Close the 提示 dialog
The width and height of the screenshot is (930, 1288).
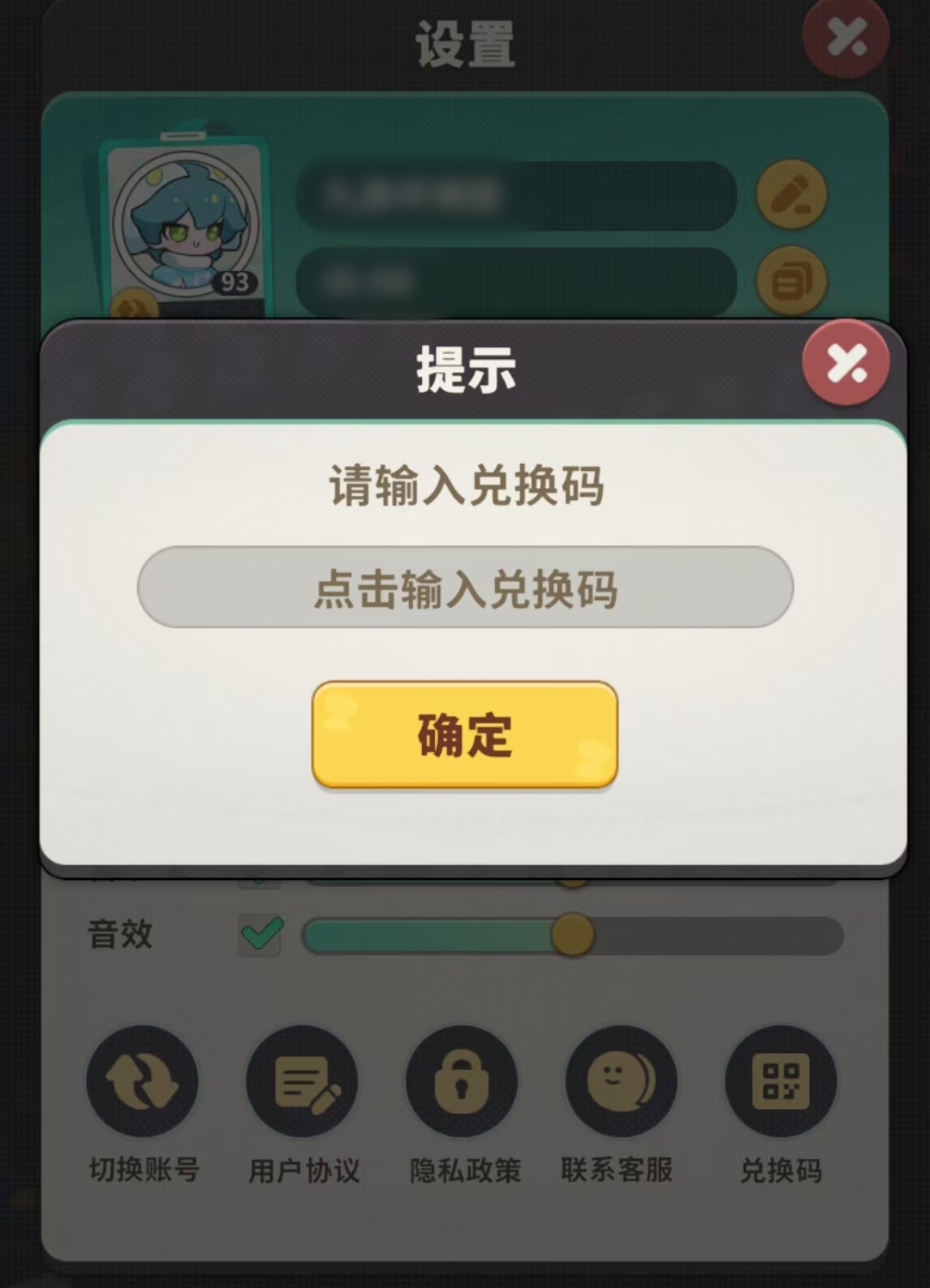pos(846,364)
